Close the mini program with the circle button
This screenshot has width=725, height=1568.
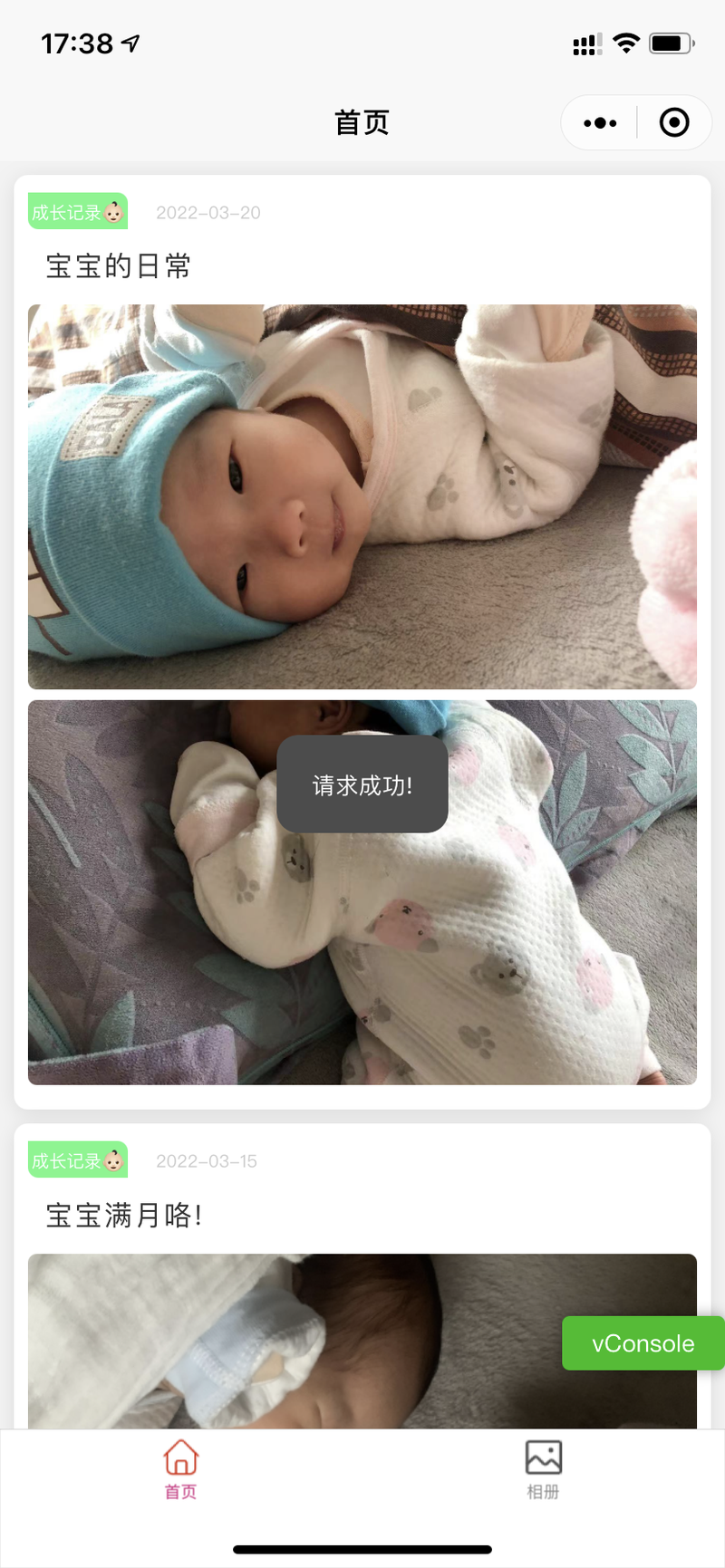[x=674, y=122]
